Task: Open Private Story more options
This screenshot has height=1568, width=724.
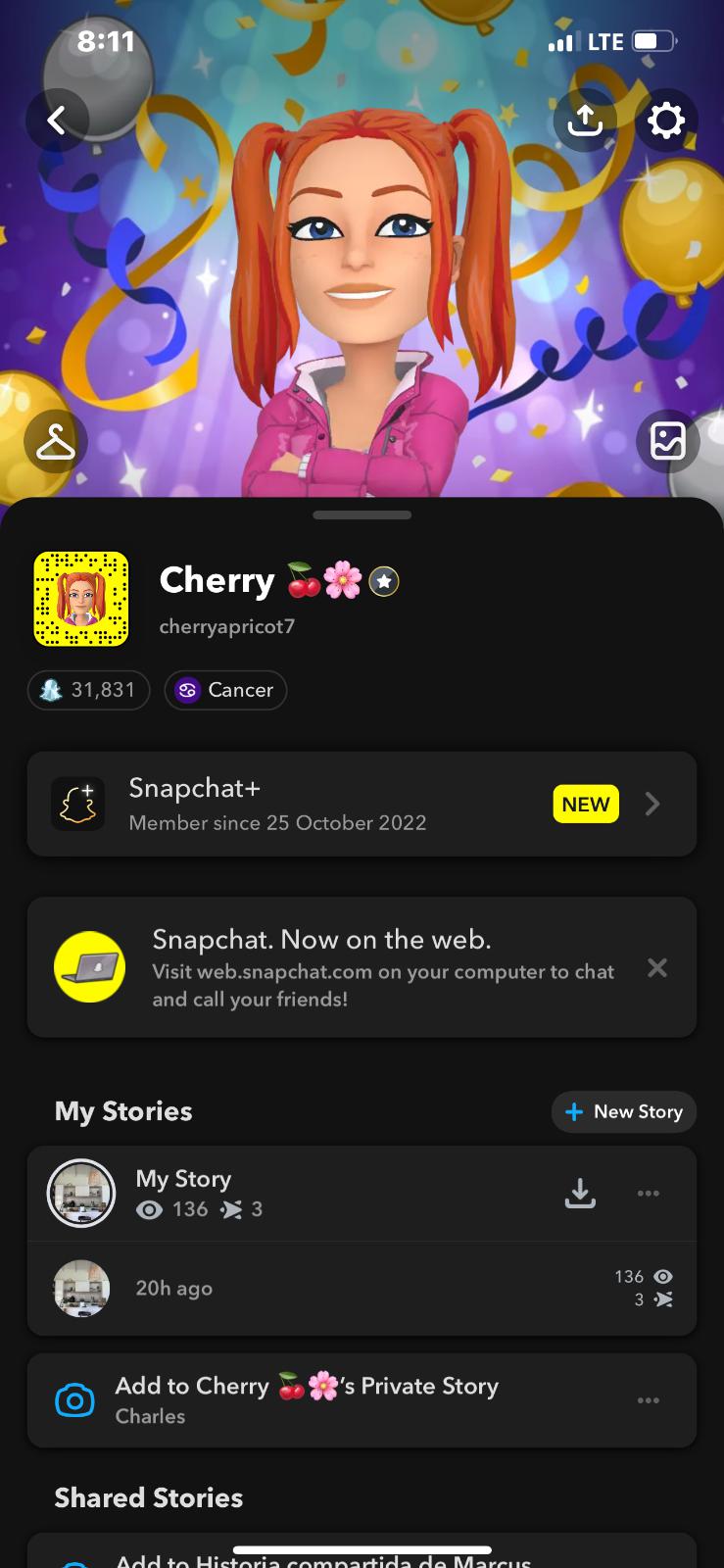Action: click(x=649, y=1400)
